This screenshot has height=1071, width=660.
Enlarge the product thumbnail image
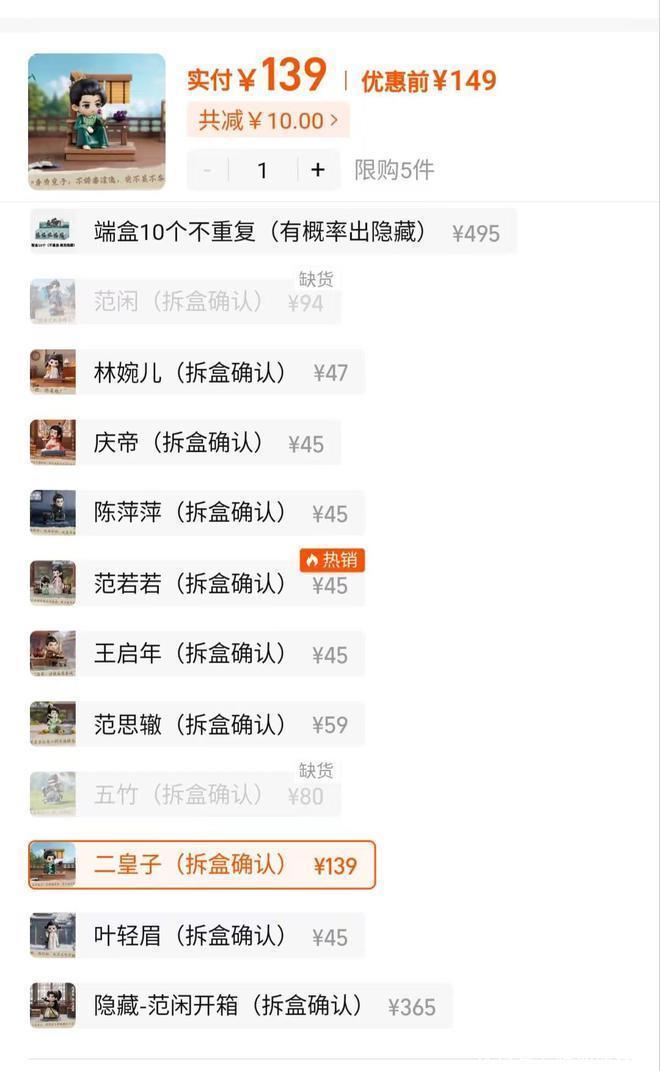click(x=96, y=121)
